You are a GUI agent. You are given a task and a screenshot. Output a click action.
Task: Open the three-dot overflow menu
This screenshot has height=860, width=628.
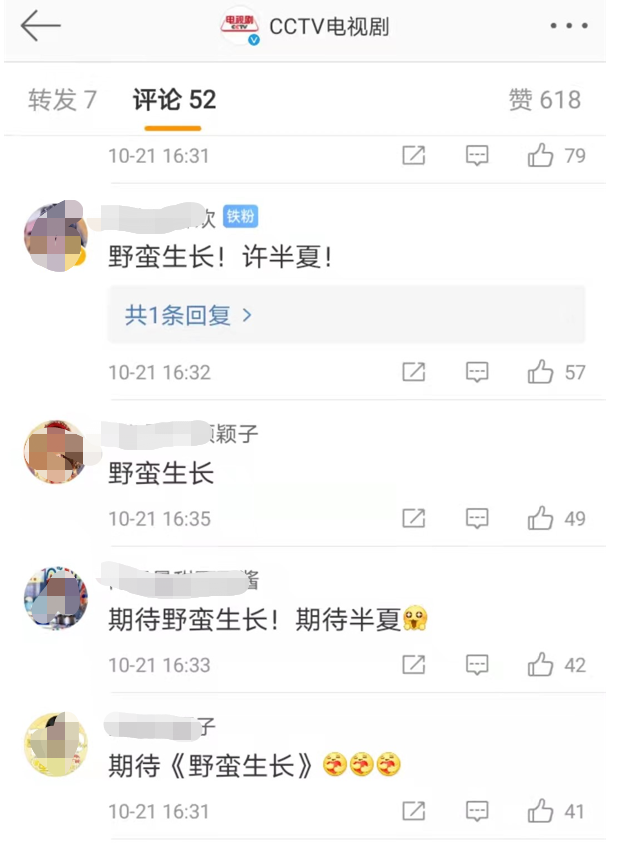click(x=569, y=27)
